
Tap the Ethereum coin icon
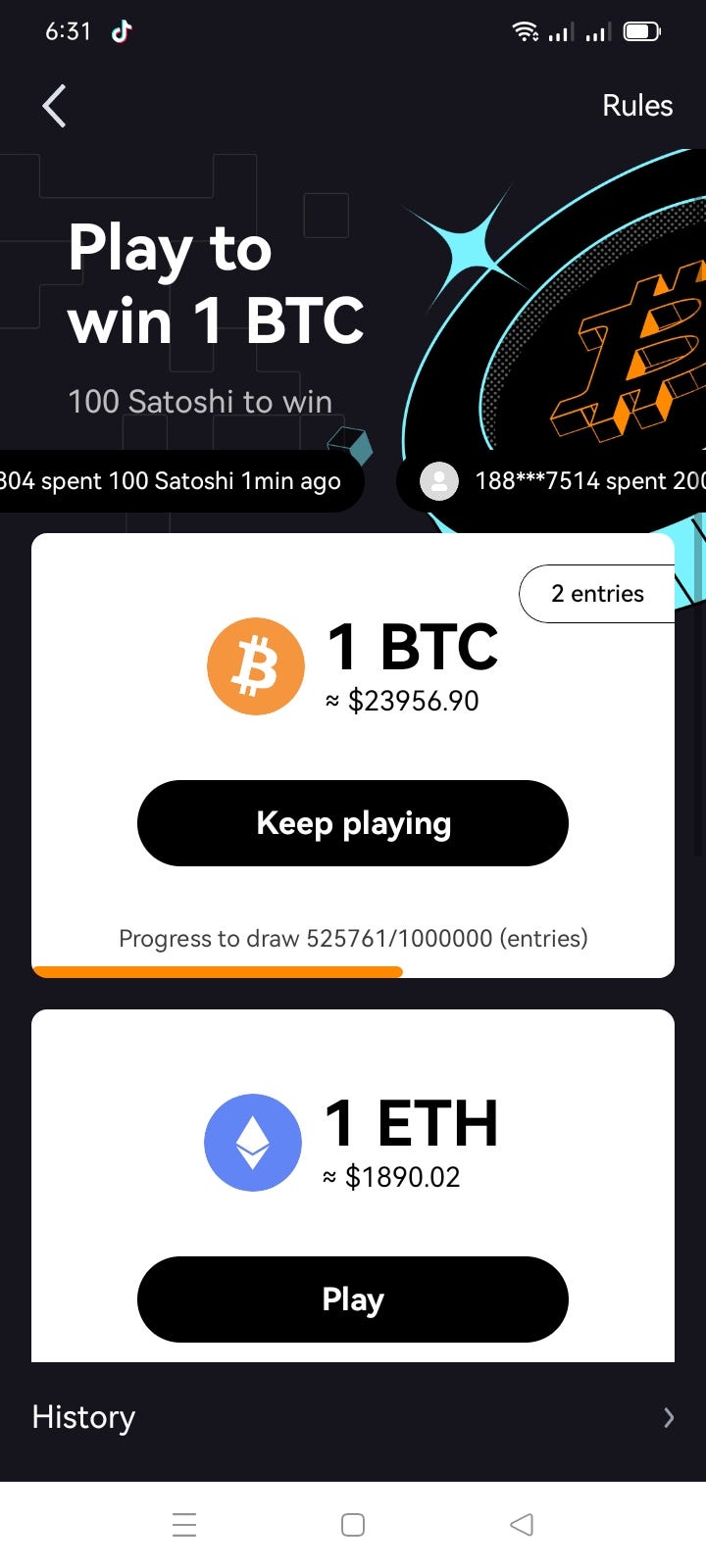click(253, 1143)
